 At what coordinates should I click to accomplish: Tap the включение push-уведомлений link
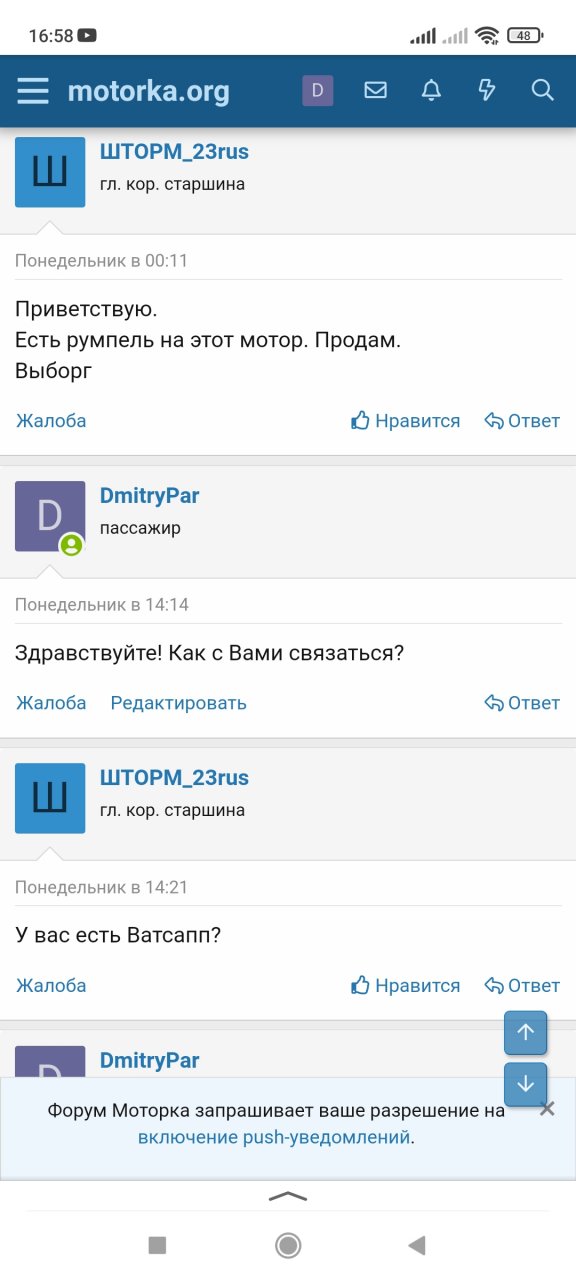click(274, 1137)
